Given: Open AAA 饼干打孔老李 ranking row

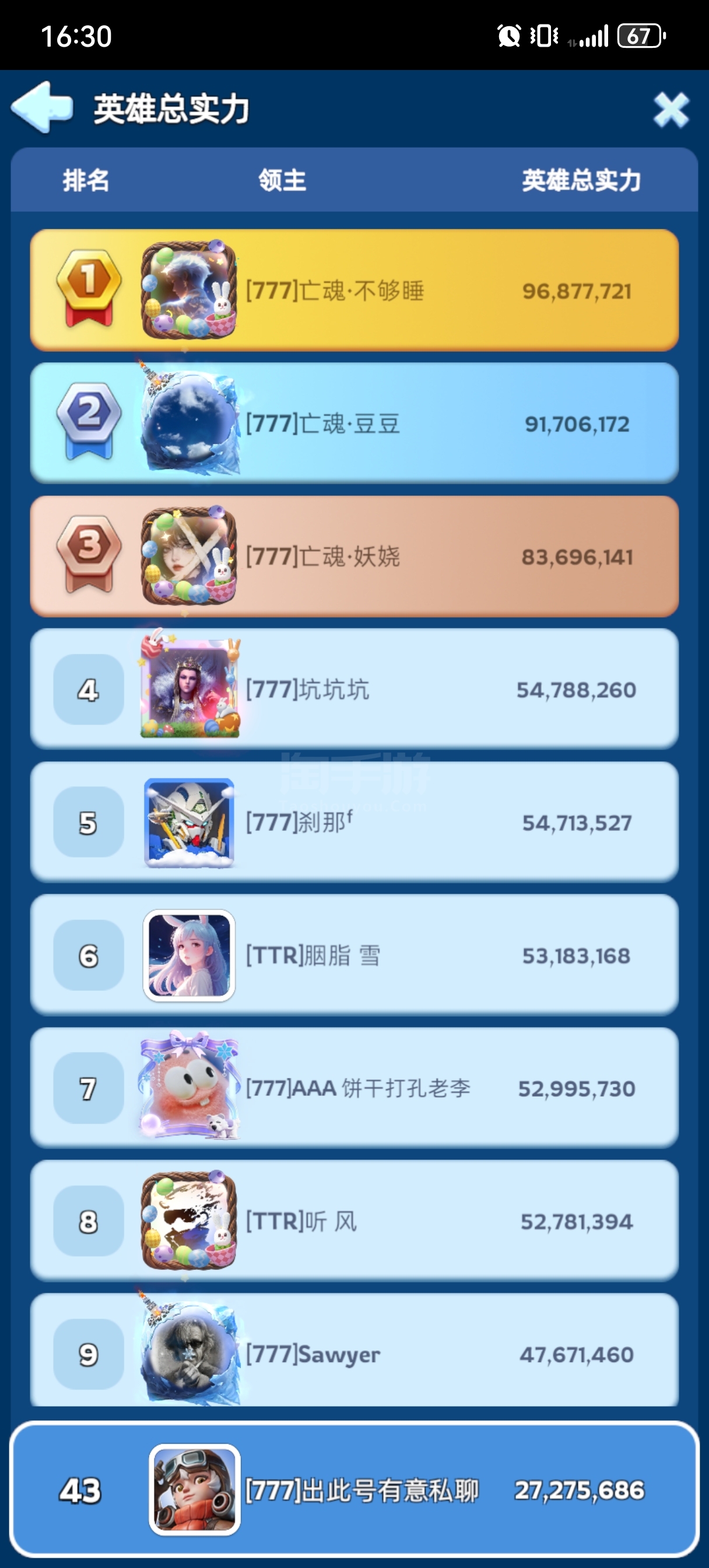Looking at the screenshot, I should [354, 1088].
